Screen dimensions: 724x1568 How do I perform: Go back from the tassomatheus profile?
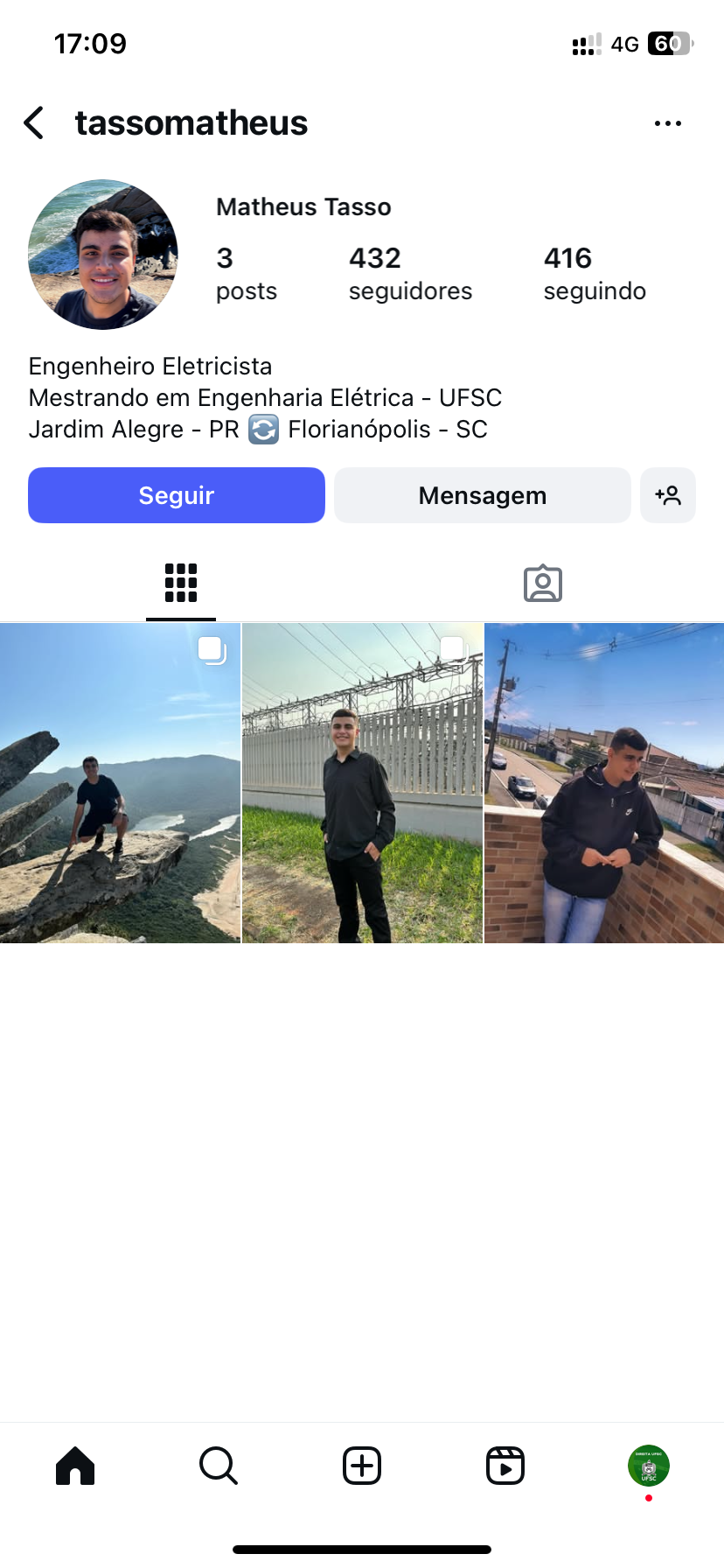pos(34,123)
